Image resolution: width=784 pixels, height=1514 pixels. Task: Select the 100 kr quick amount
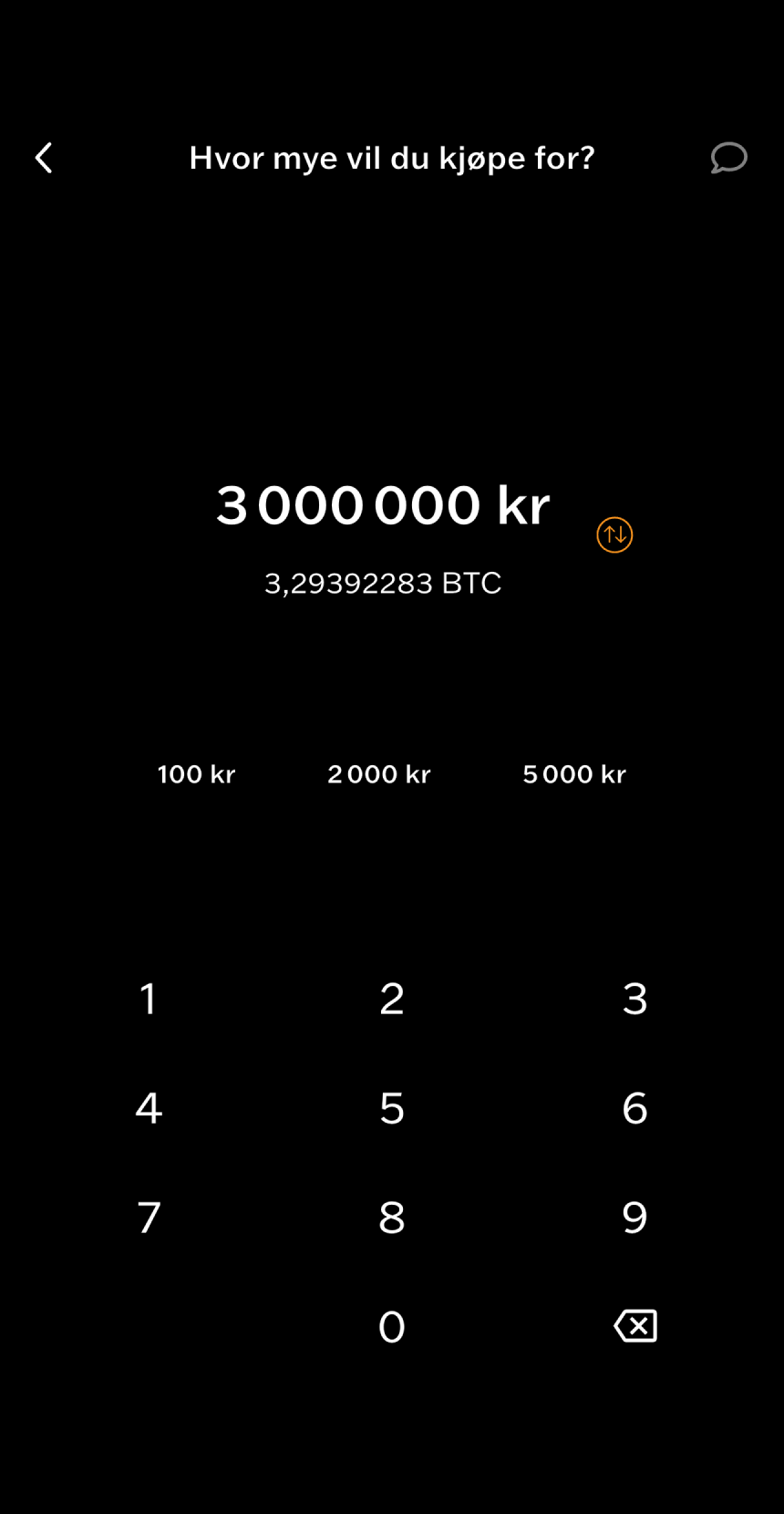[x=196, y=774]
